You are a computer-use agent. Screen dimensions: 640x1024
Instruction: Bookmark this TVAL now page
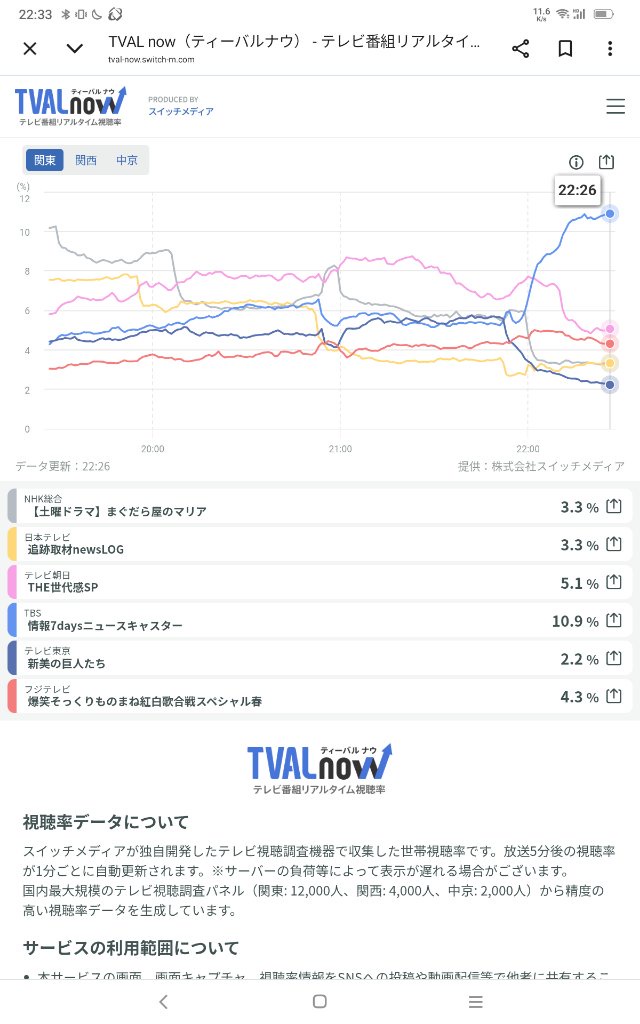(565, 48)
